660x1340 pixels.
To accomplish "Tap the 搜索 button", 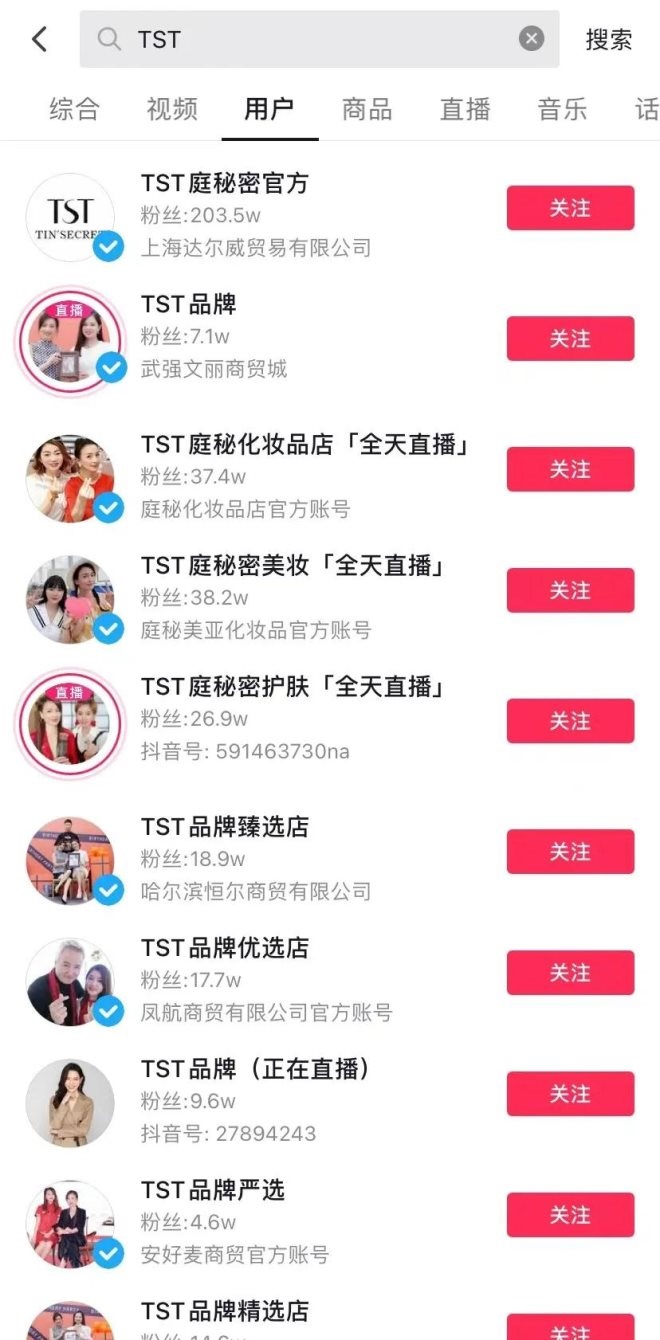I will 609,39.
